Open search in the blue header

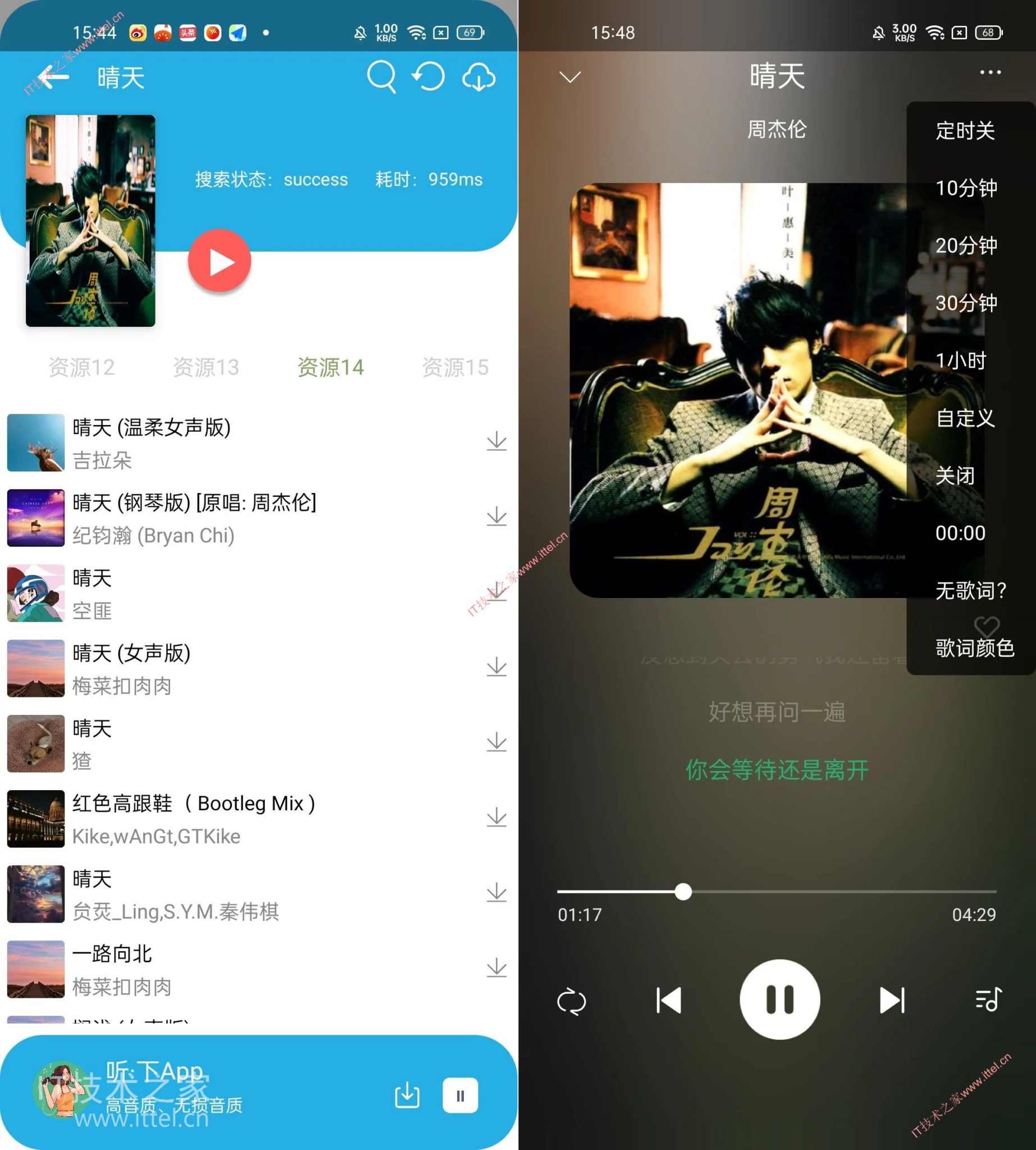pyautogui.click(x=381, y=76)
